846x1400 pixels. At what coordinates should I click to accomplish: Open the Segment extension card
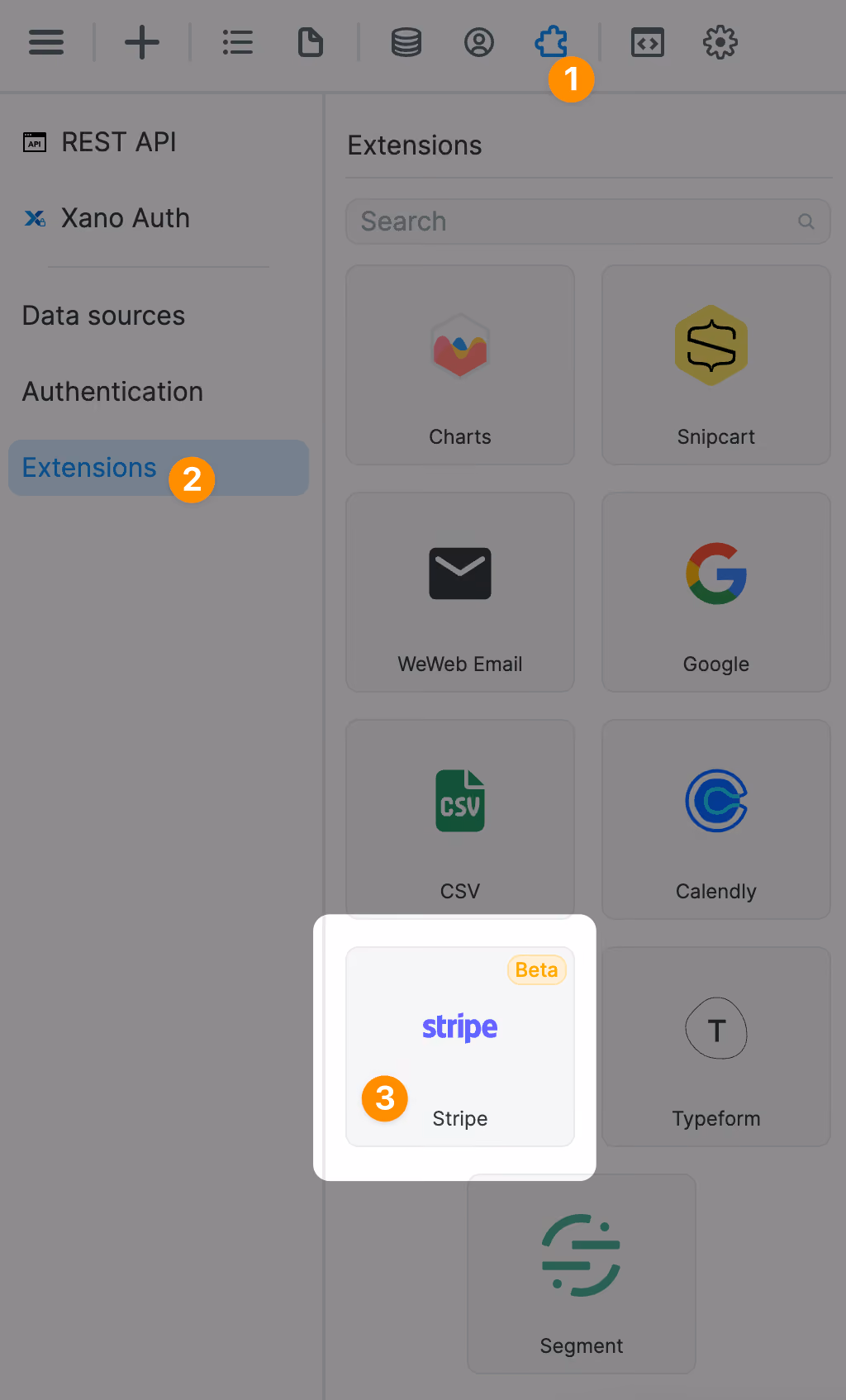pyautogui.click(x=582, y=1274)
